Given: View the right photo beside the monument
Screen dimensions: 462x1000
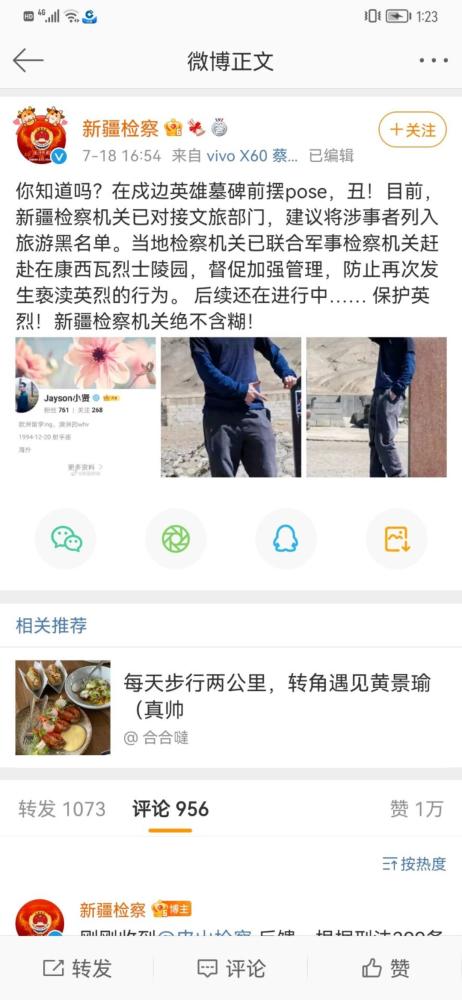Looking at the screenshot, I should click(x=376, y=407).
